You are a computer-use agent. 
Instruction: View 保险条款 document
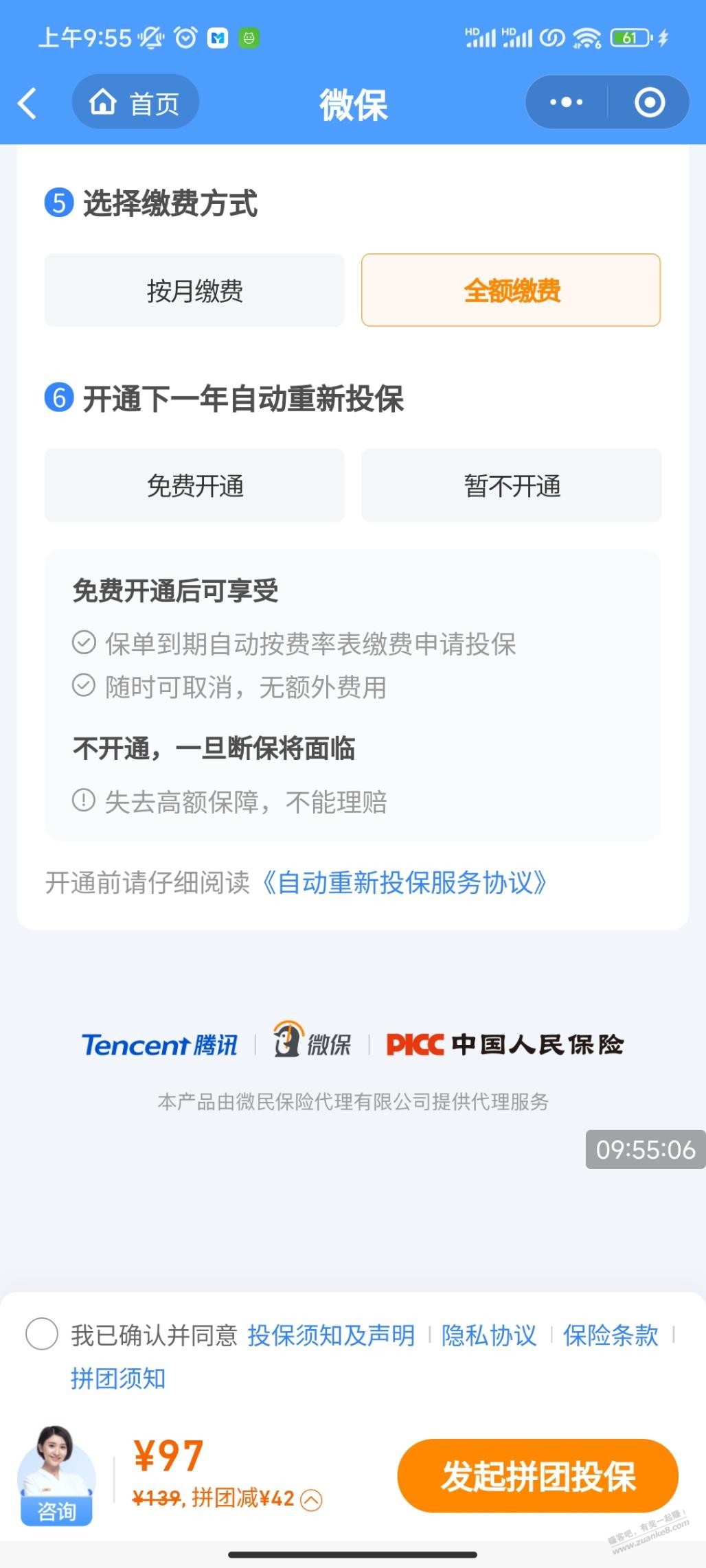[611, 1335]
